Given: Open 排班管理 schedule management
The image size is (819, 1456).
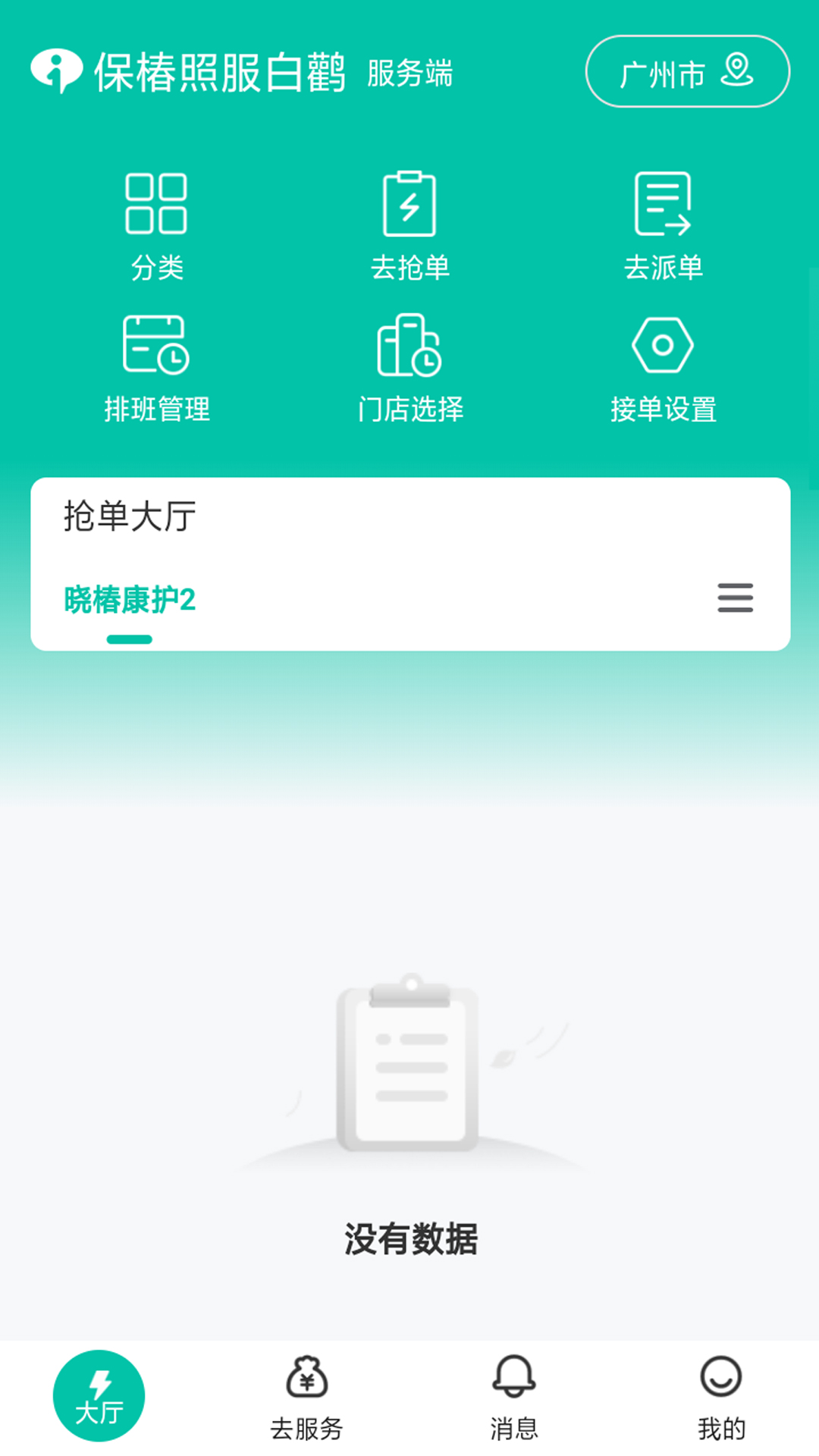Looking at the screenshot, I should click(x=156, y=369).
